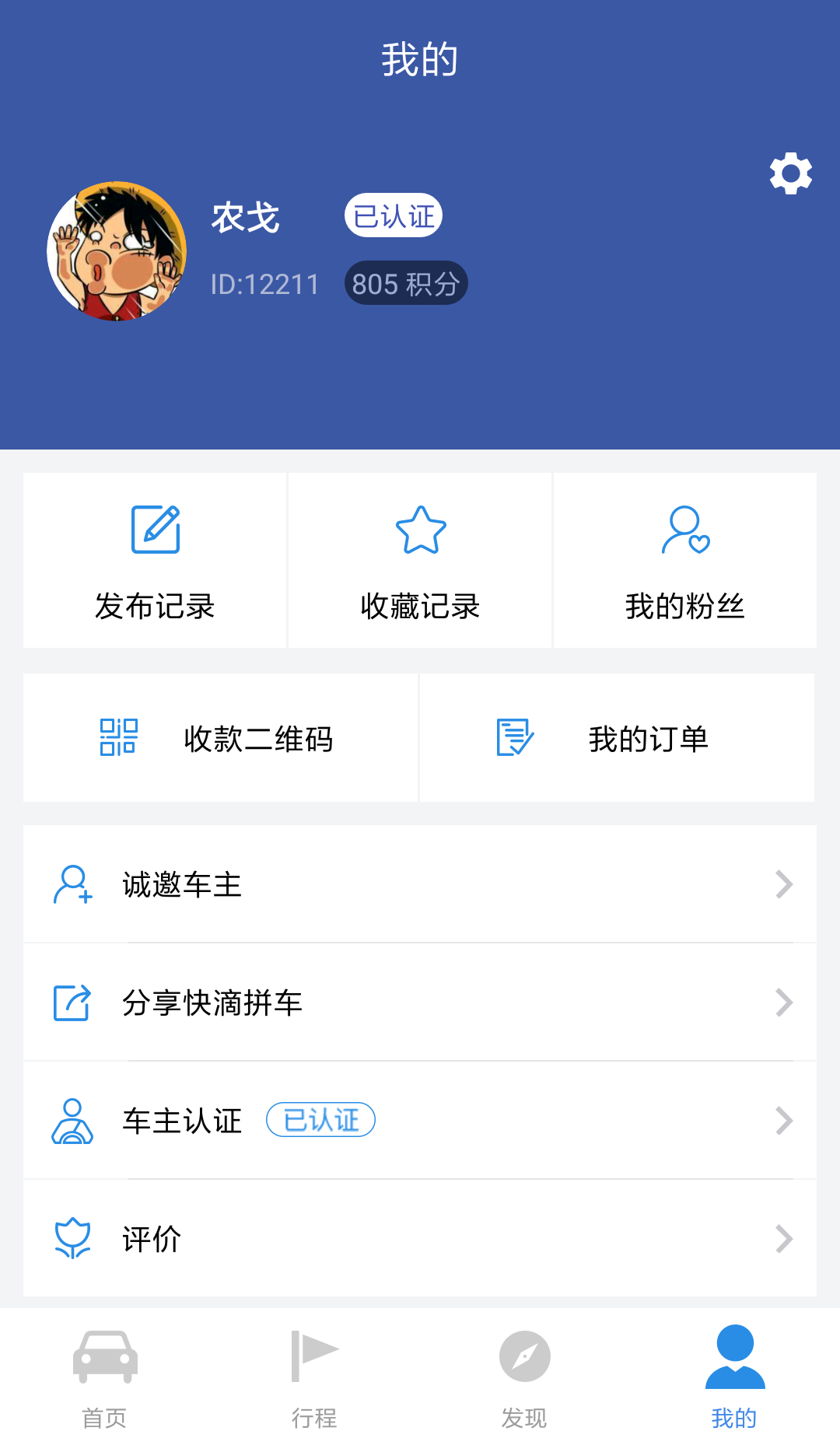The width and height of the screenshot is (840, 1438).
Task: Open 我的粉丝 via the person-heart icon
Action: [684, 530]
